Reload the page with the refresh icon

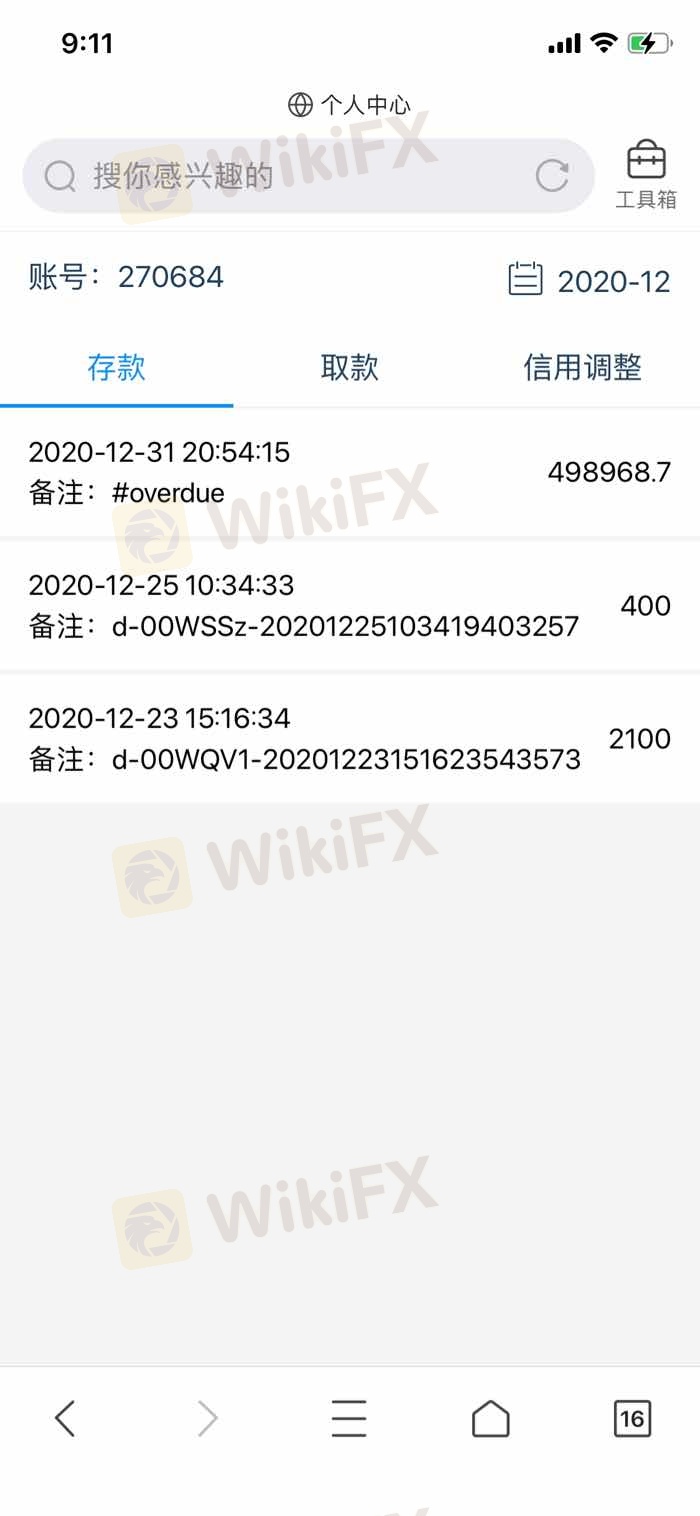point(552,176)
